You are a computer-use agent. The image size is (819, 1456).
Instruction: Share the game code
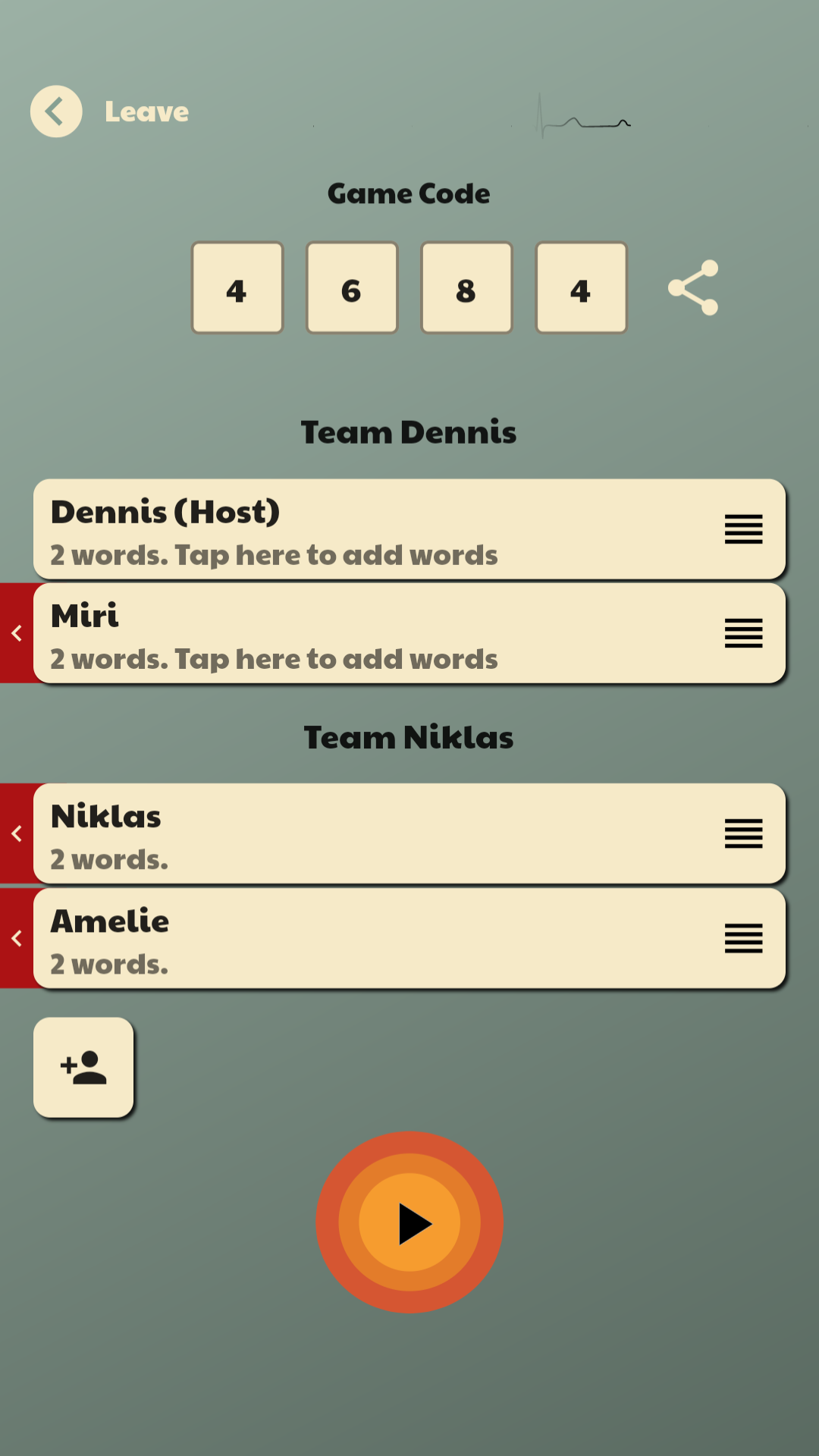tap(693, 288)
